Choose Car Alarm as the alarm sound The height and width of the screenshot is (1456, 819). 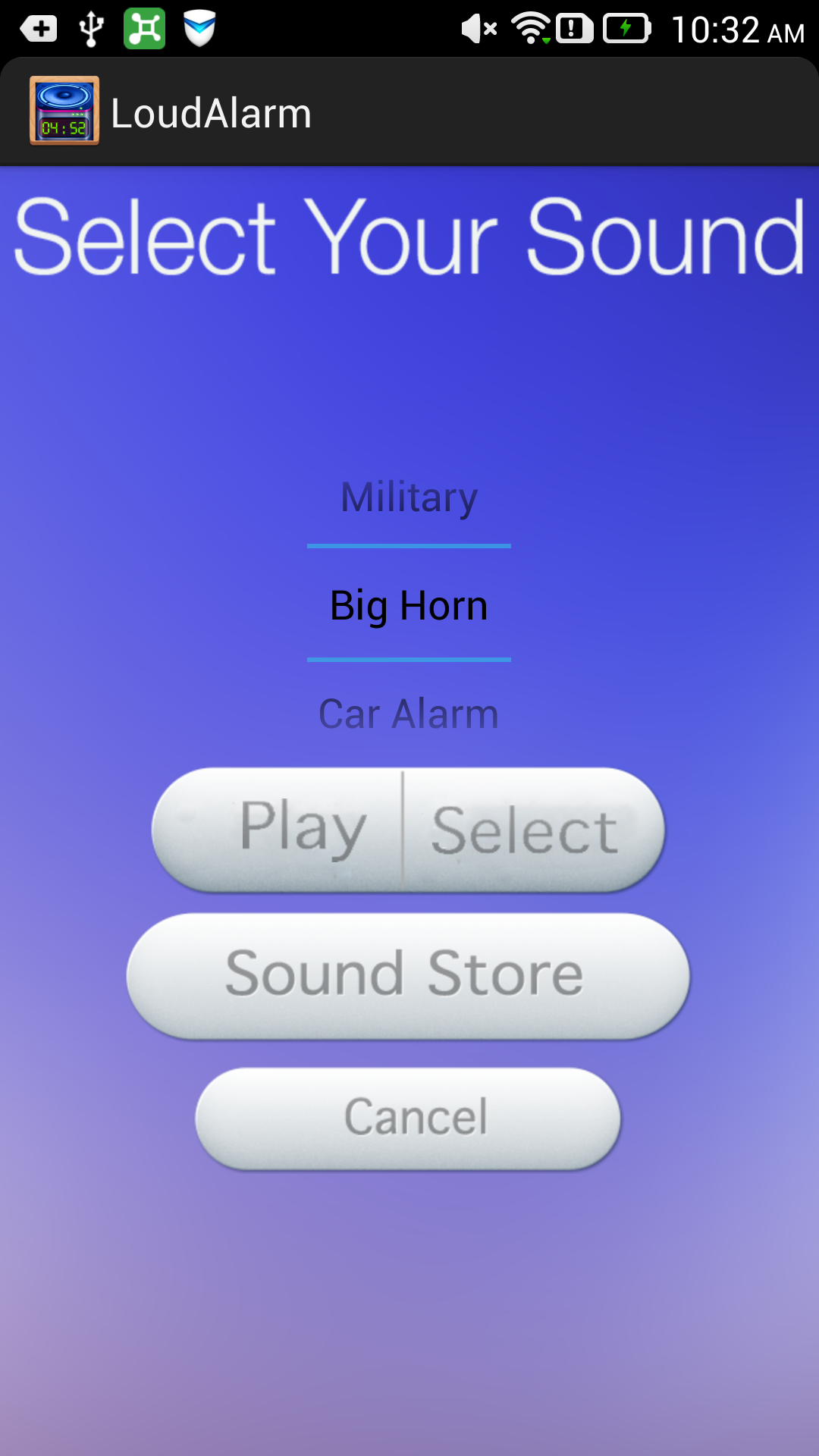pyautogui.click(x=409, y=713)
